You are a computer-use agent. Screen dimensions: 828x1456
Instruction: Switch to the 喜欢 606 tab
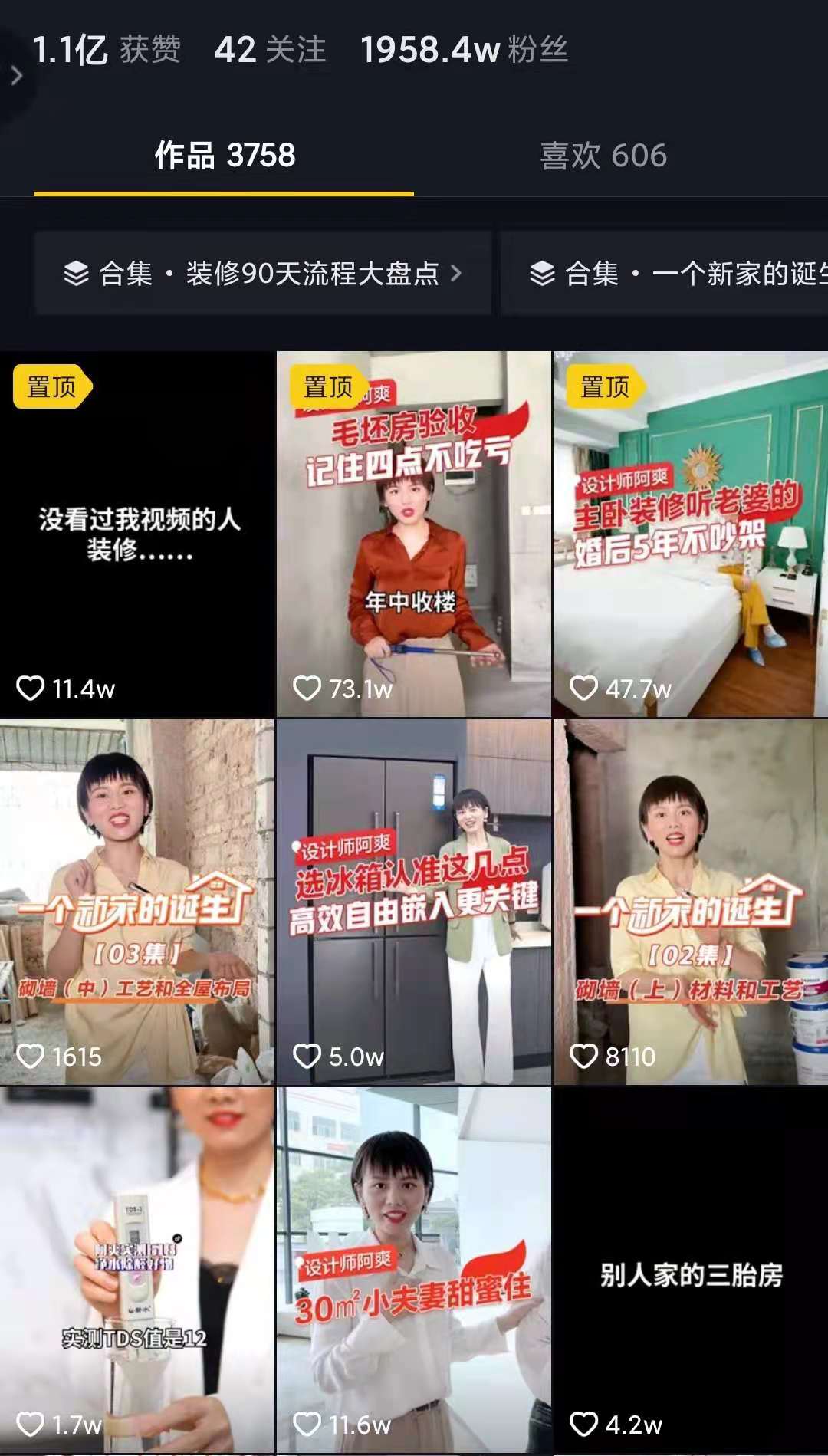point(603,156)
